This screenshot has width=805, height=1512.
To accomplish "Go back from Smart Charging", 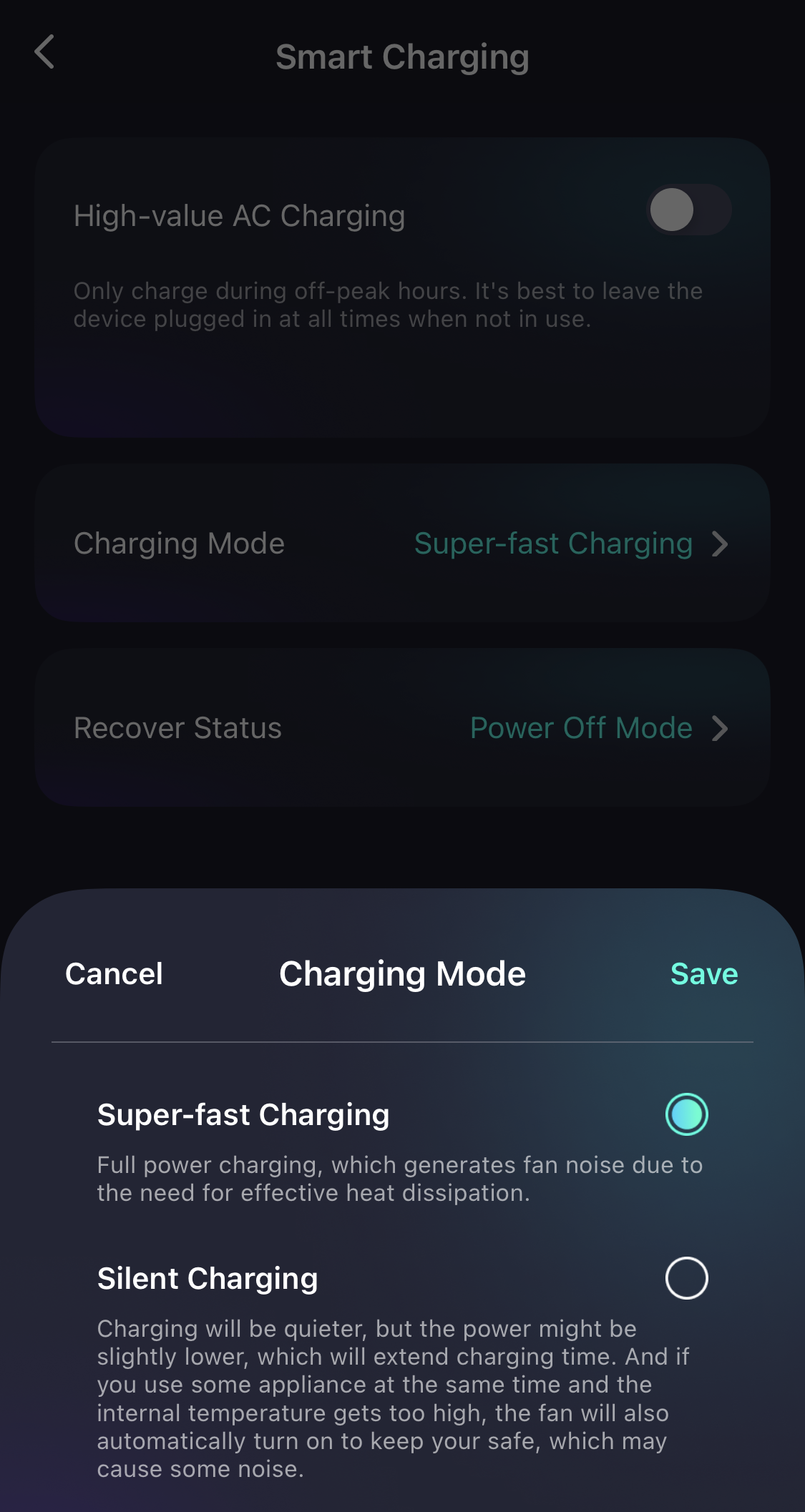I will (44, 52).
